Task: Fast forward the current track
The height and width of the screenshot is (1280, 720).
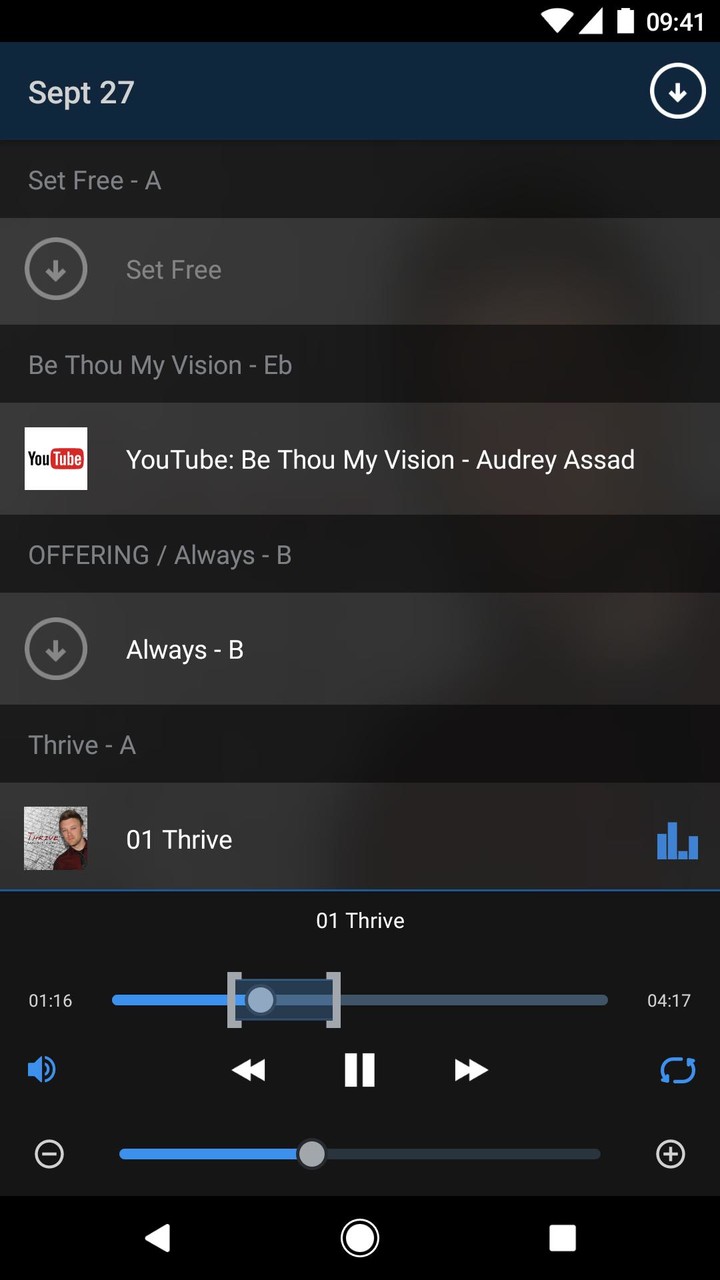Action: 471,1070
